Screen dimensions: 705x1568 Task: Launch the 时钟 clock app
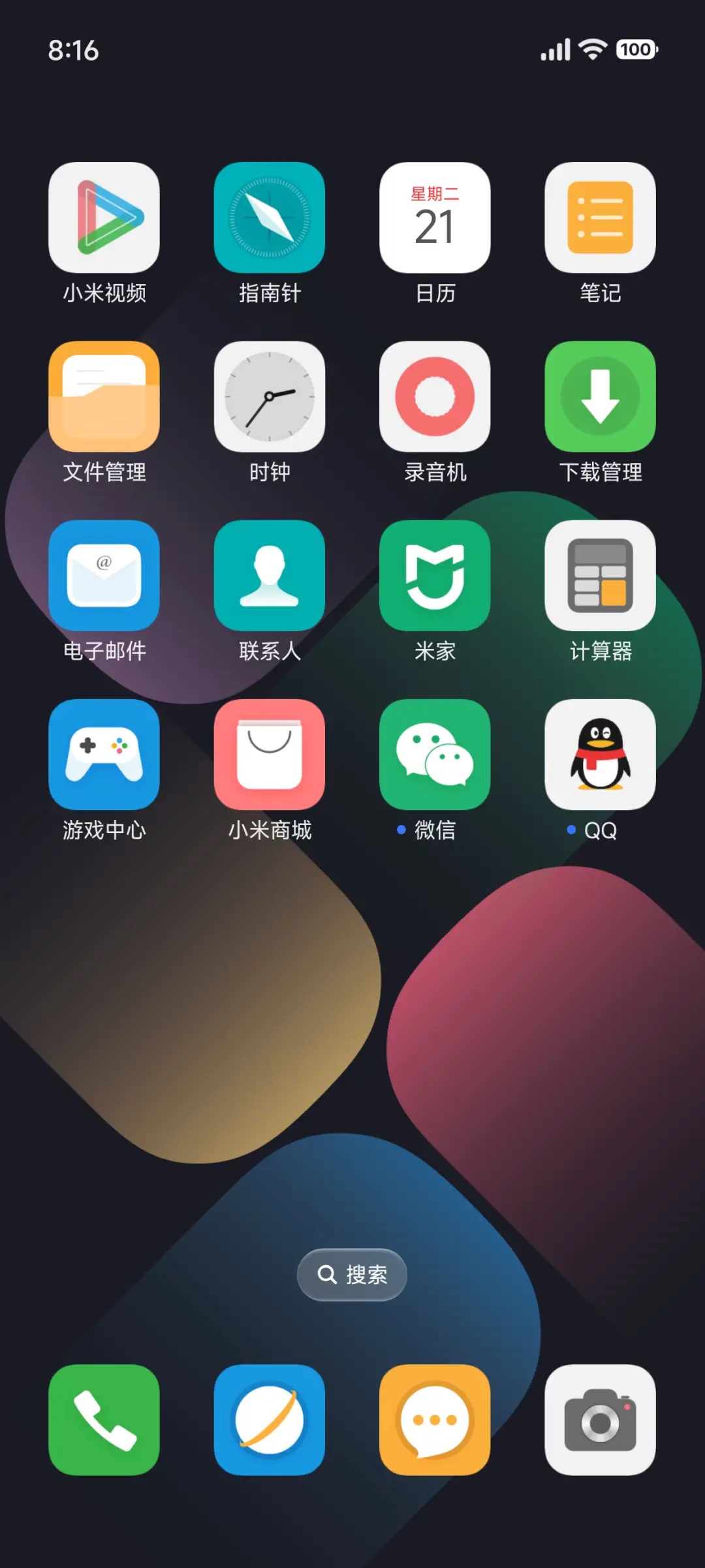pos(270,398)
